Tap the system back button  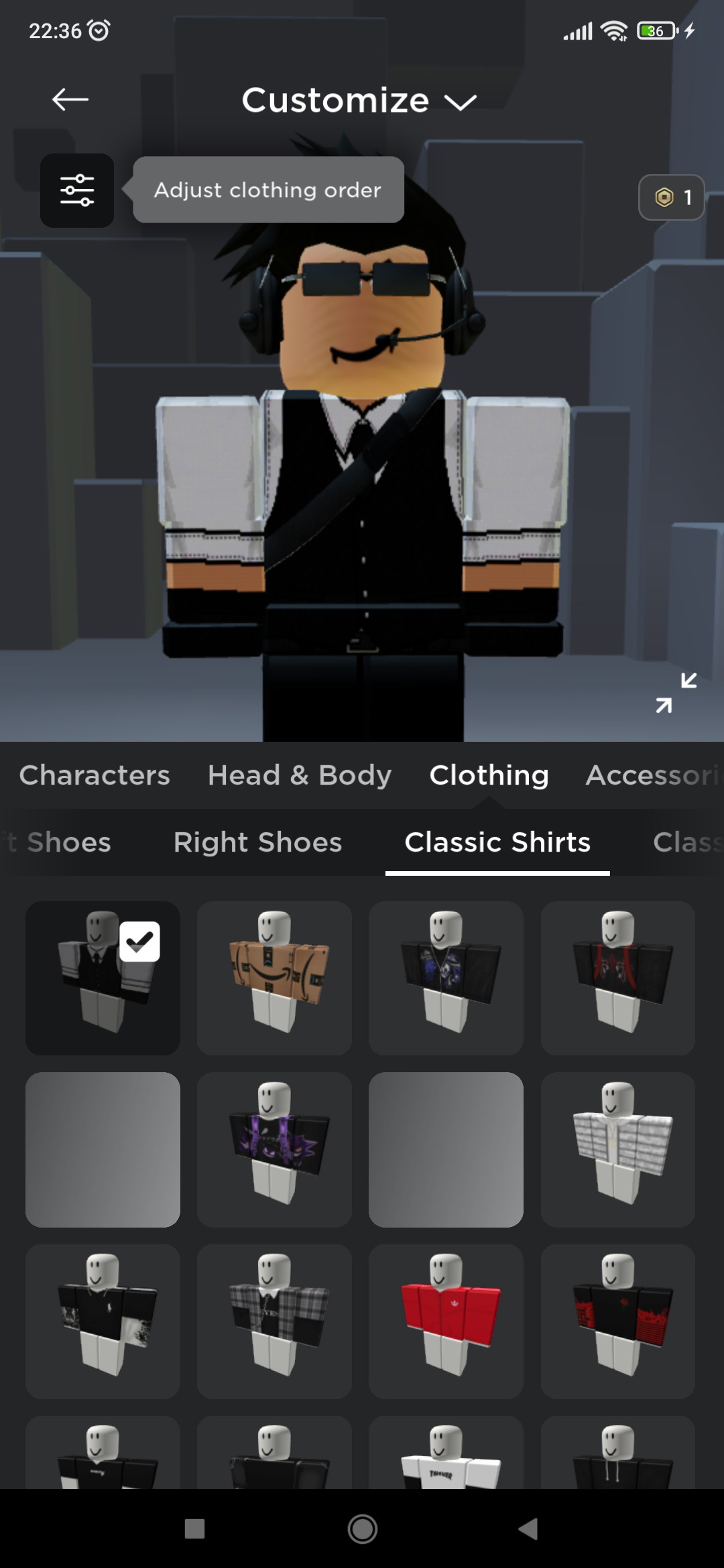point(528,1528)
